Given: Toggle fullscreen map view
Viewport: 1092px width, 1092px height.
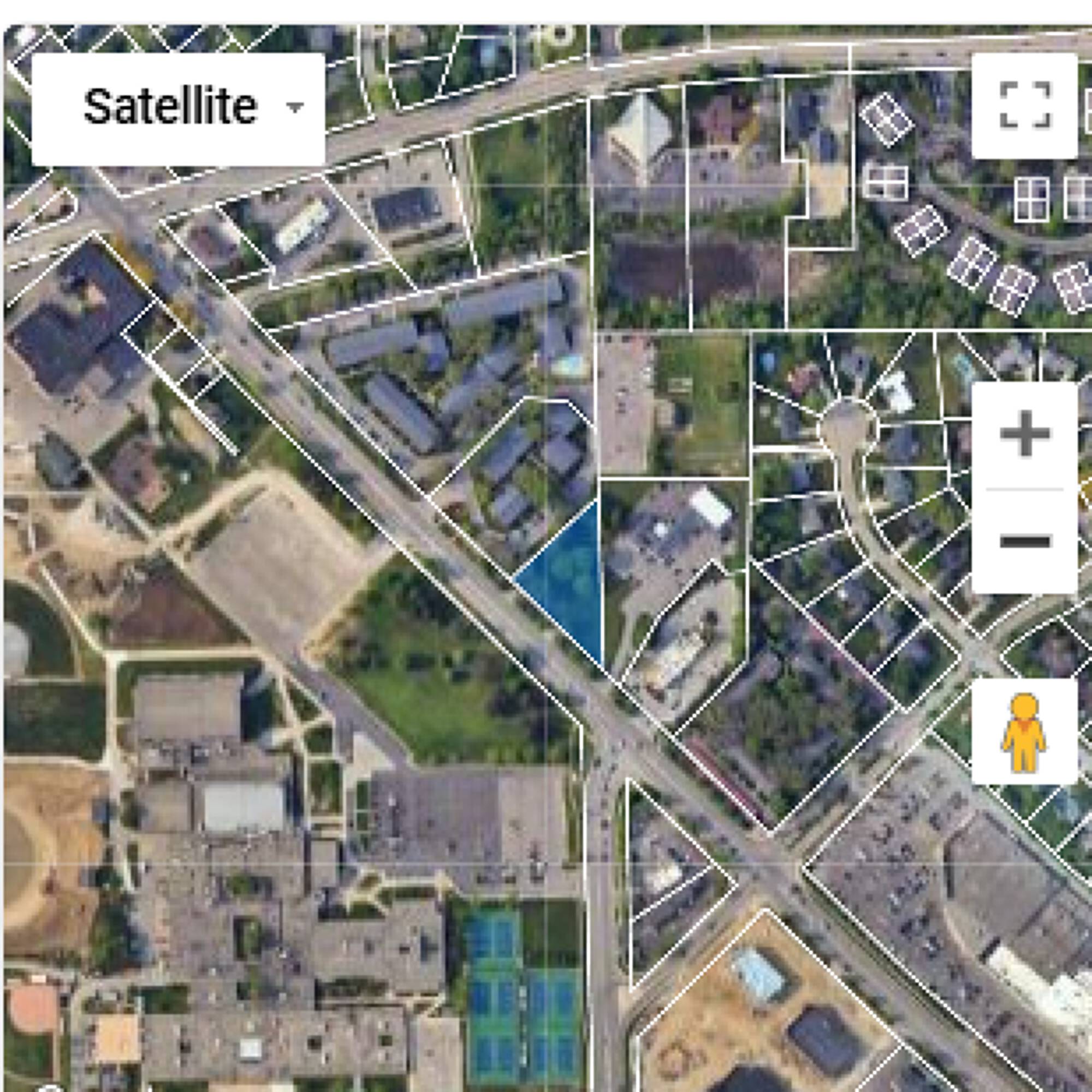Looking at the screenshot, I should (x=1025, y=106).
